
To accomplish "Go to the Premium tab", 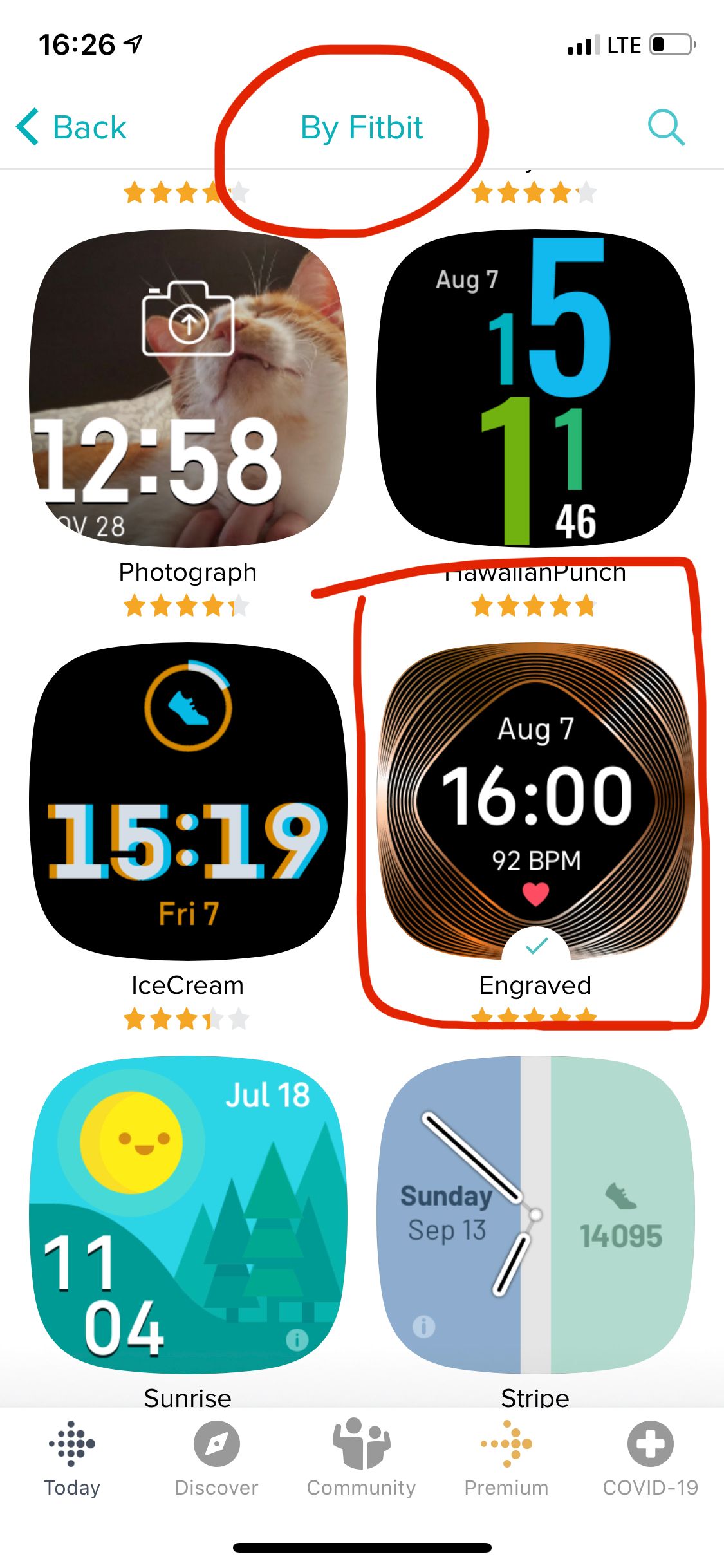I will (x=506, y=1458).
